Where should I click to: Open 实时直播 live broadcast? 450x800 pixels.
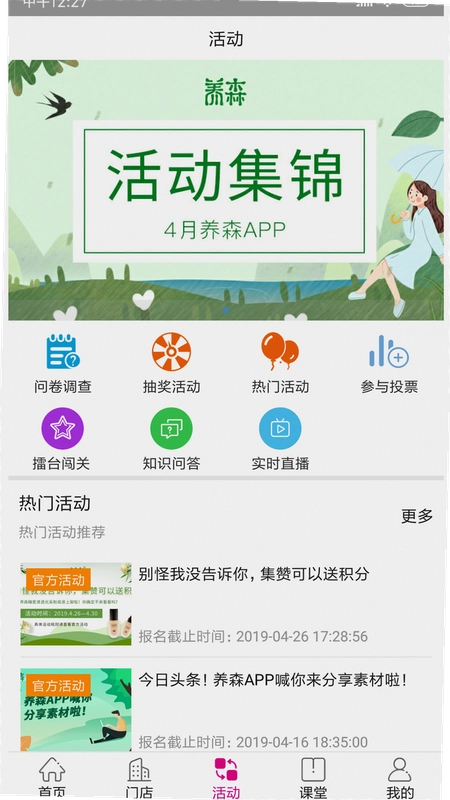pos(280,439)
